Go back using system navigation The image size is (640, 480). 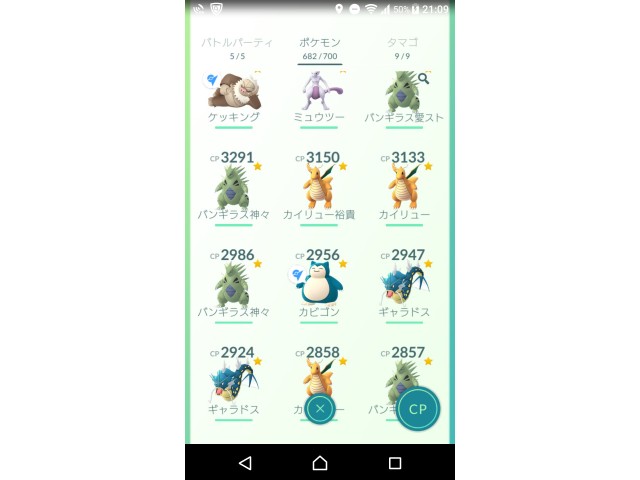[x=245, y=463]
